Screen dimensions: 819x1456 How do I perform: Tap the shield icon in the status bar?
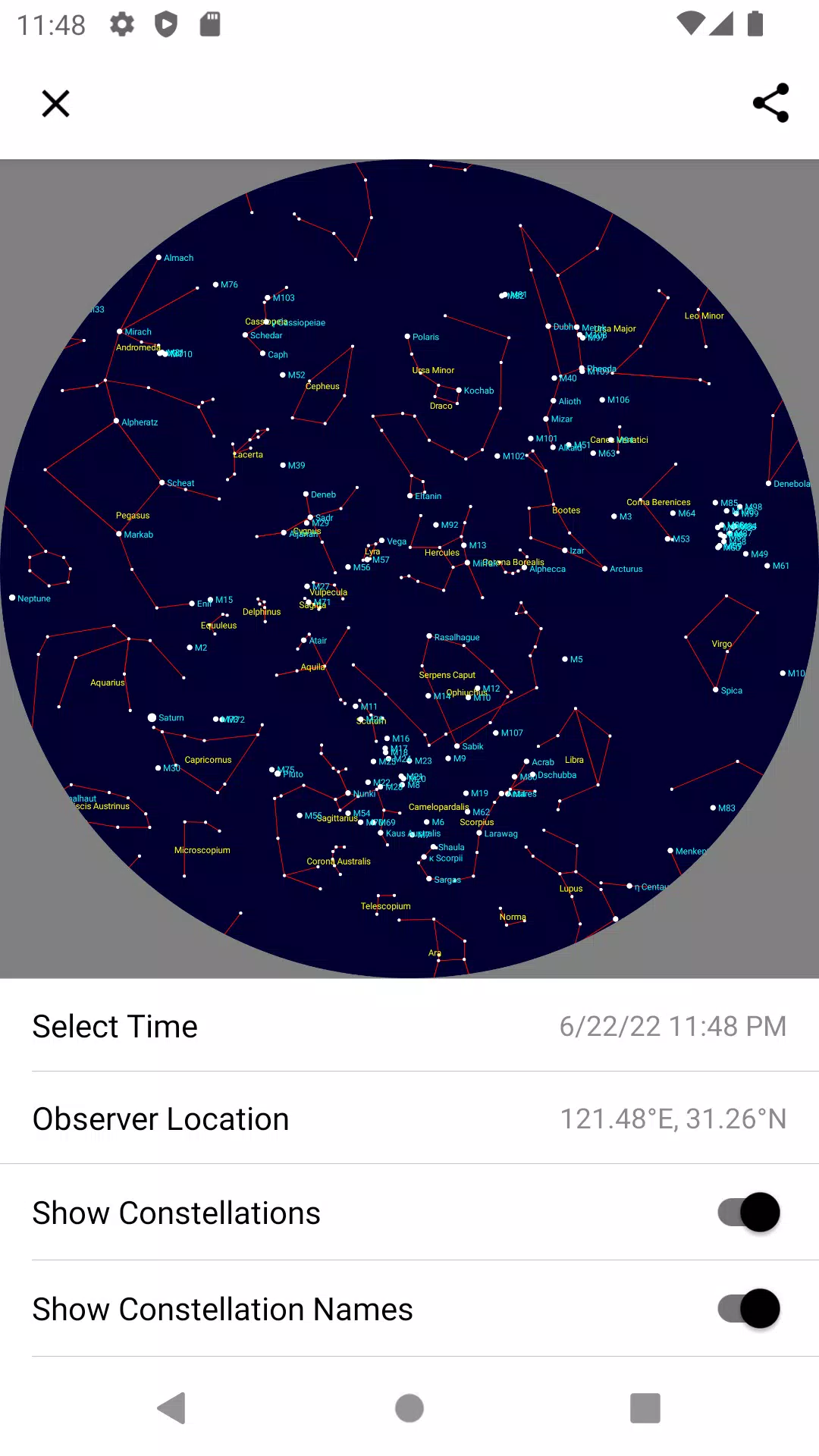(x=167, y=24)
